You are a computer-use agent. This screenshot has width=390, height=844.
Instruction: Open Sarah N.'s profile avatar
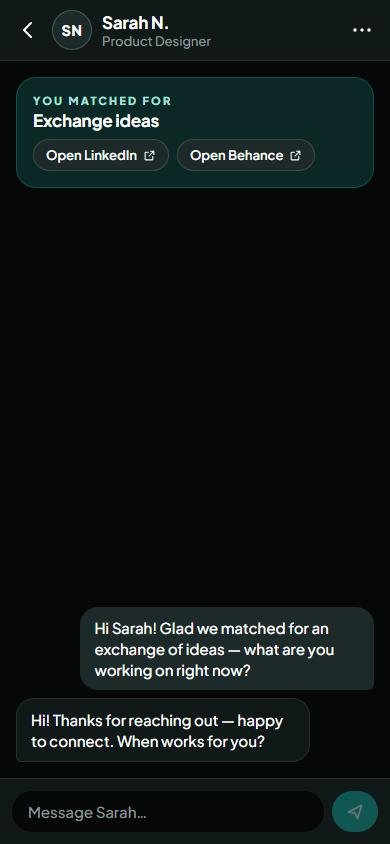(x=72, y=30)
